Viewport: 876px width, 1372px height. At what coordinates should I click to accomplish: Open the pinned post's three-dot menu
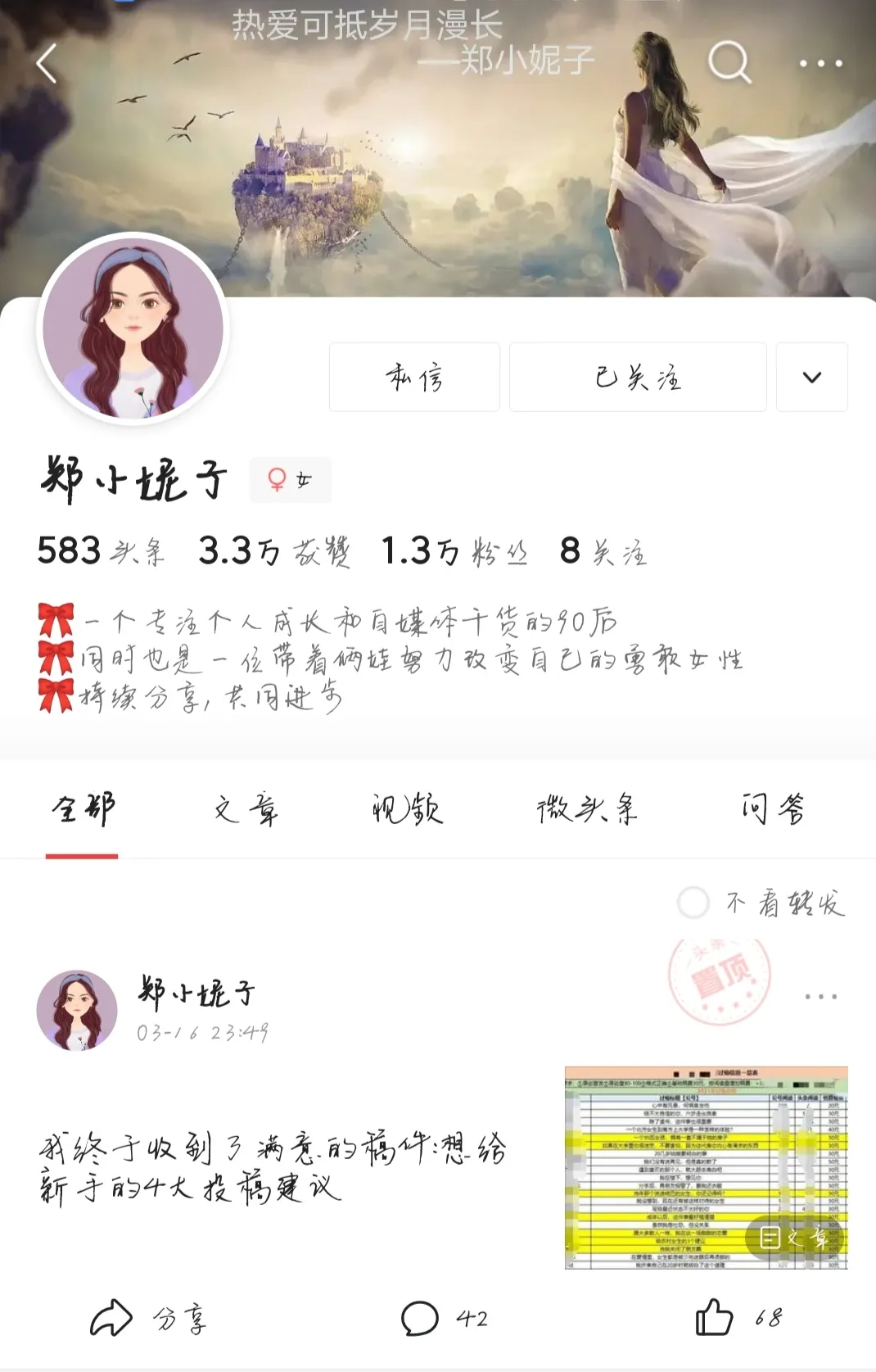pos(820,997)
